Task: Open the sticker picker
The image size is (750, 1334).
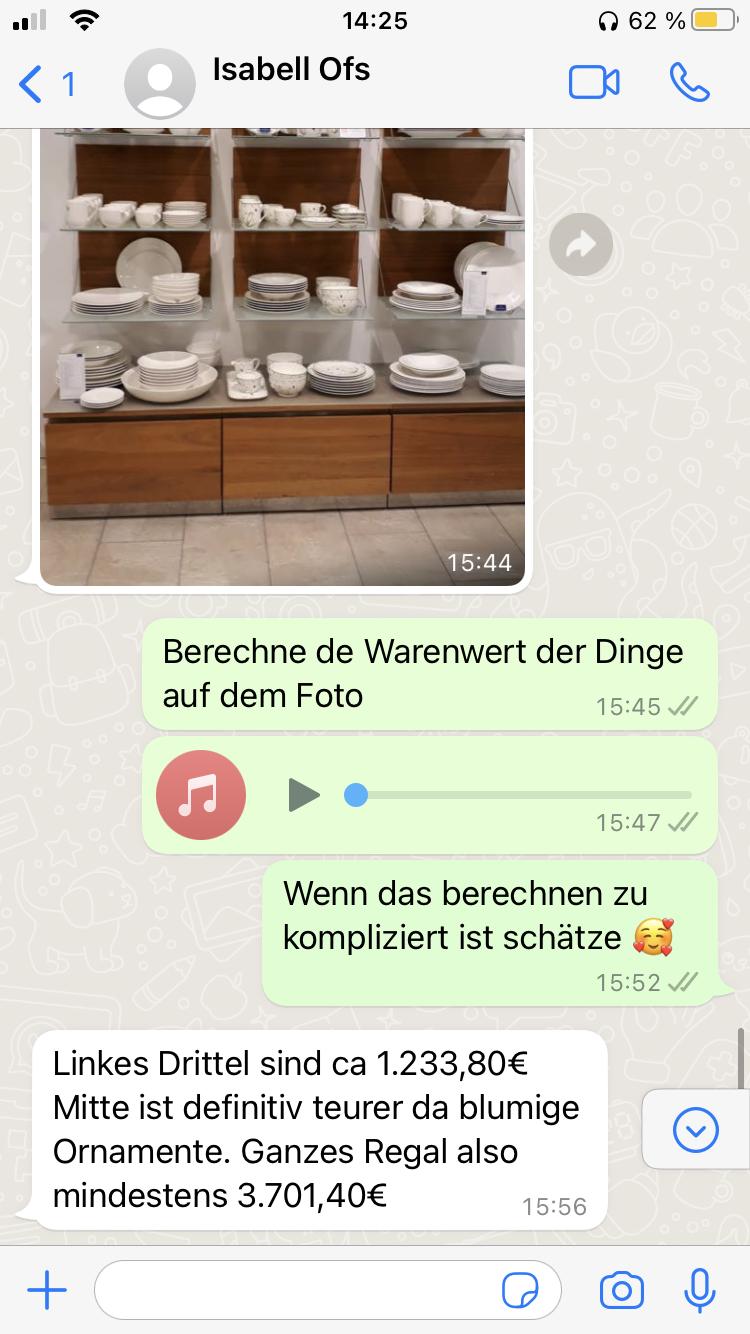Action: click(521, 1291)
